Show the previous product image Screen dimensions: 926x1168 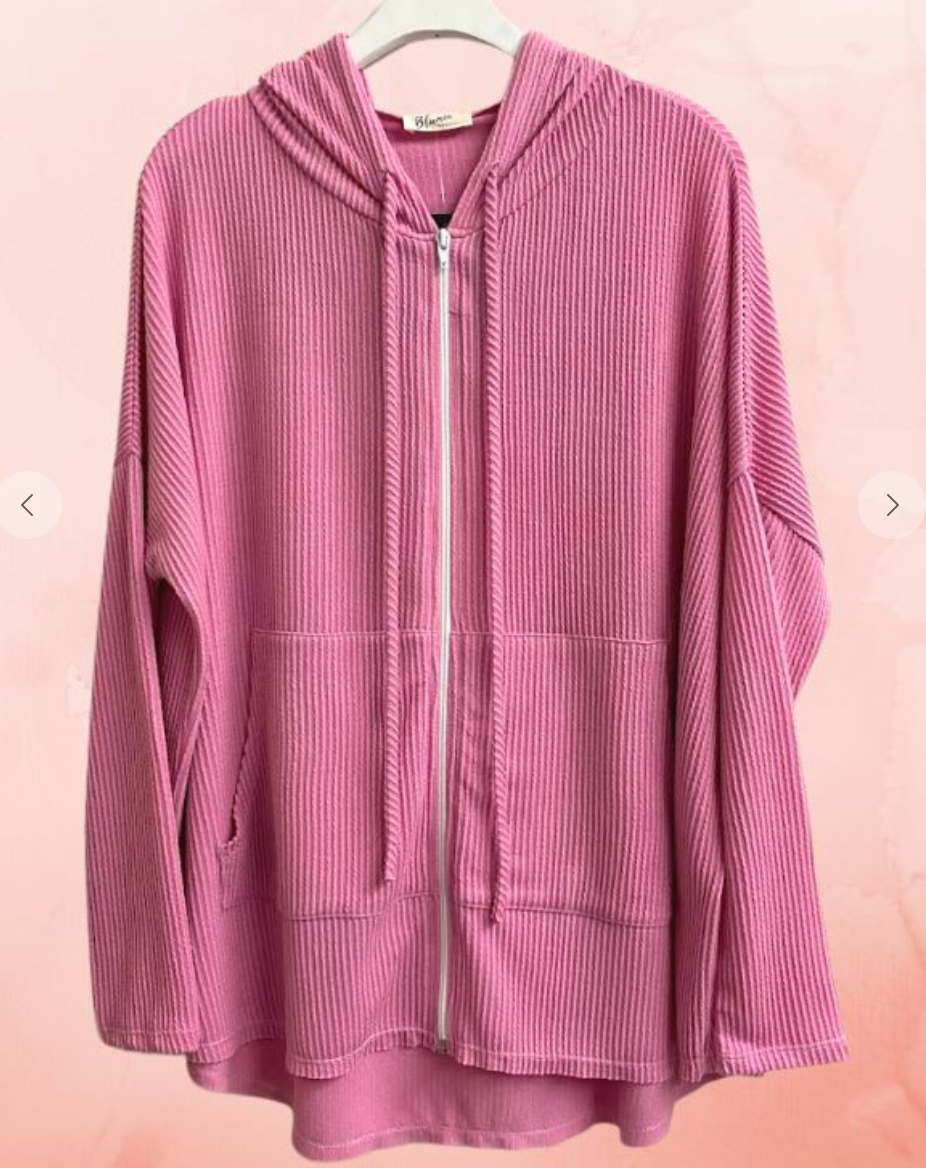coord(28,505)
